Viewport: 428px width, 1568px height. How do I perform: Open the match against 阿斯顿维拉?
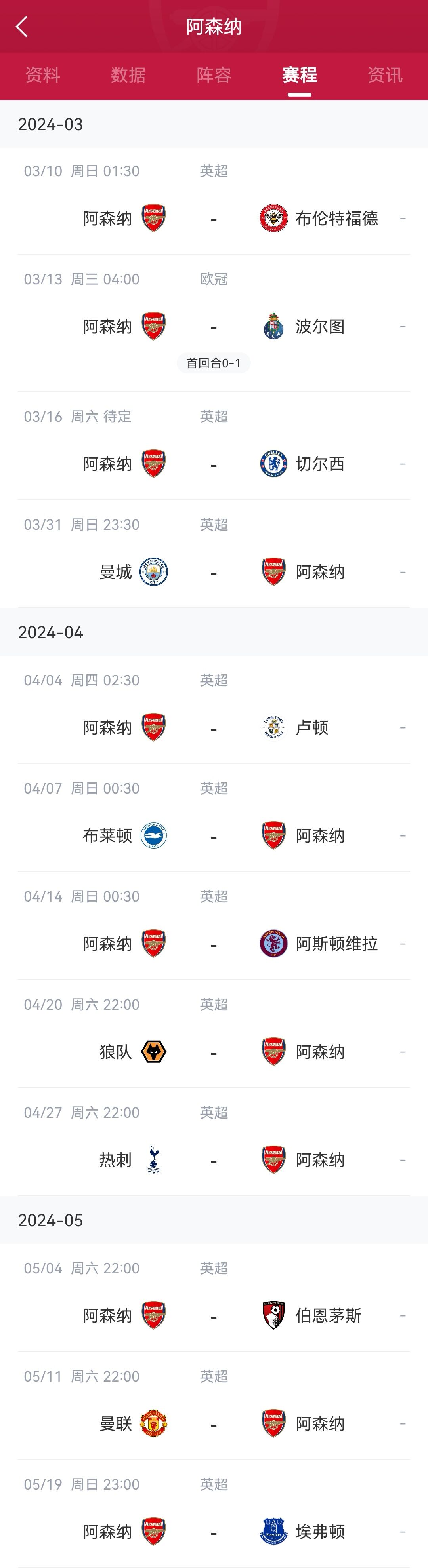214,944
